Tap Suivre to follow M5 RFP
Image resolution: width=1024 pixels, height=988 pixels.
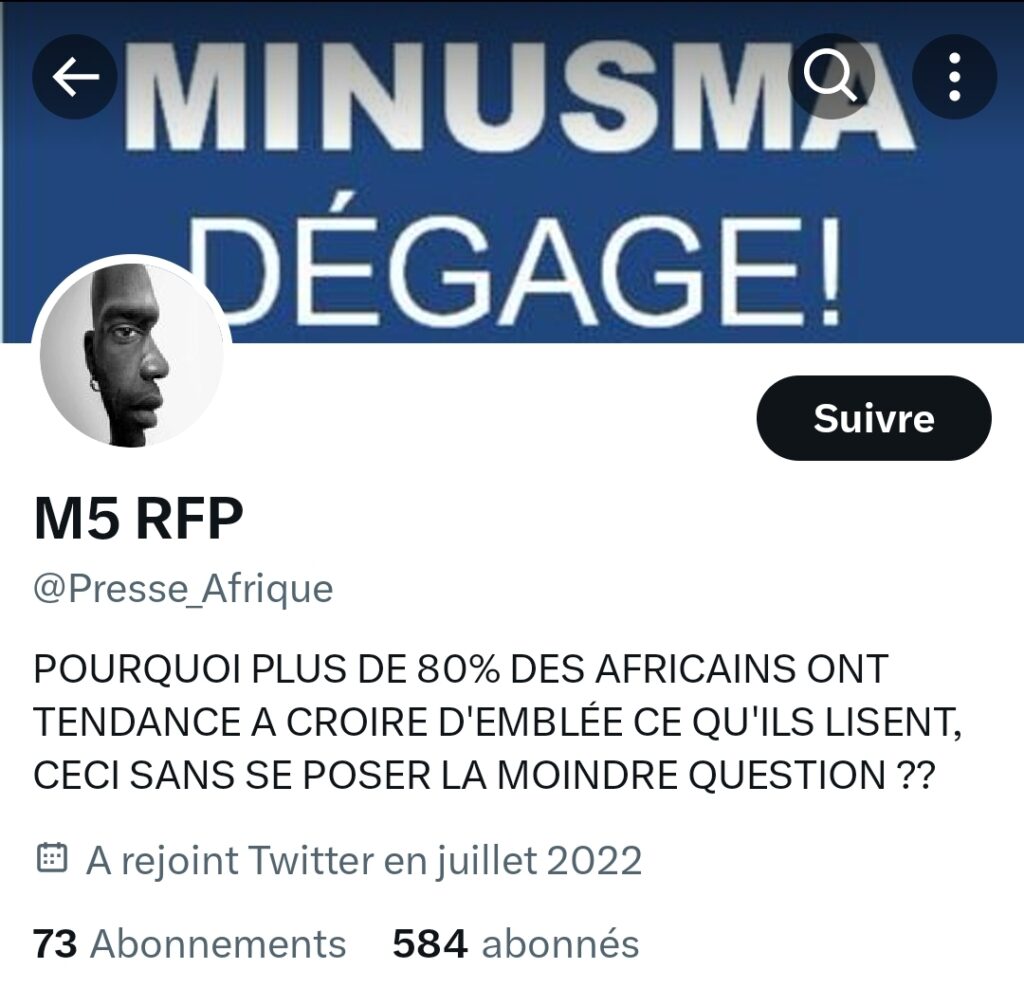[873, 418]
